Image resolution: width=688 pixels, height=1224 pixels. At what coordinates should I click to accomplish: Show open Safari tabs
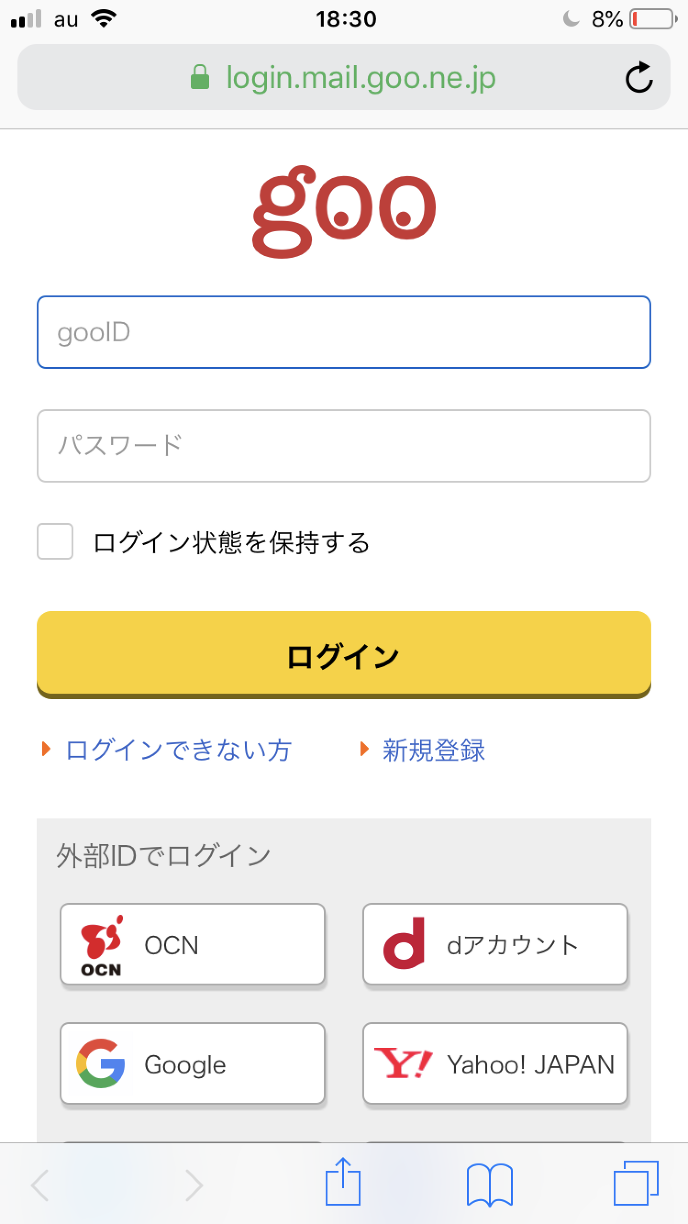point(636,1185)
